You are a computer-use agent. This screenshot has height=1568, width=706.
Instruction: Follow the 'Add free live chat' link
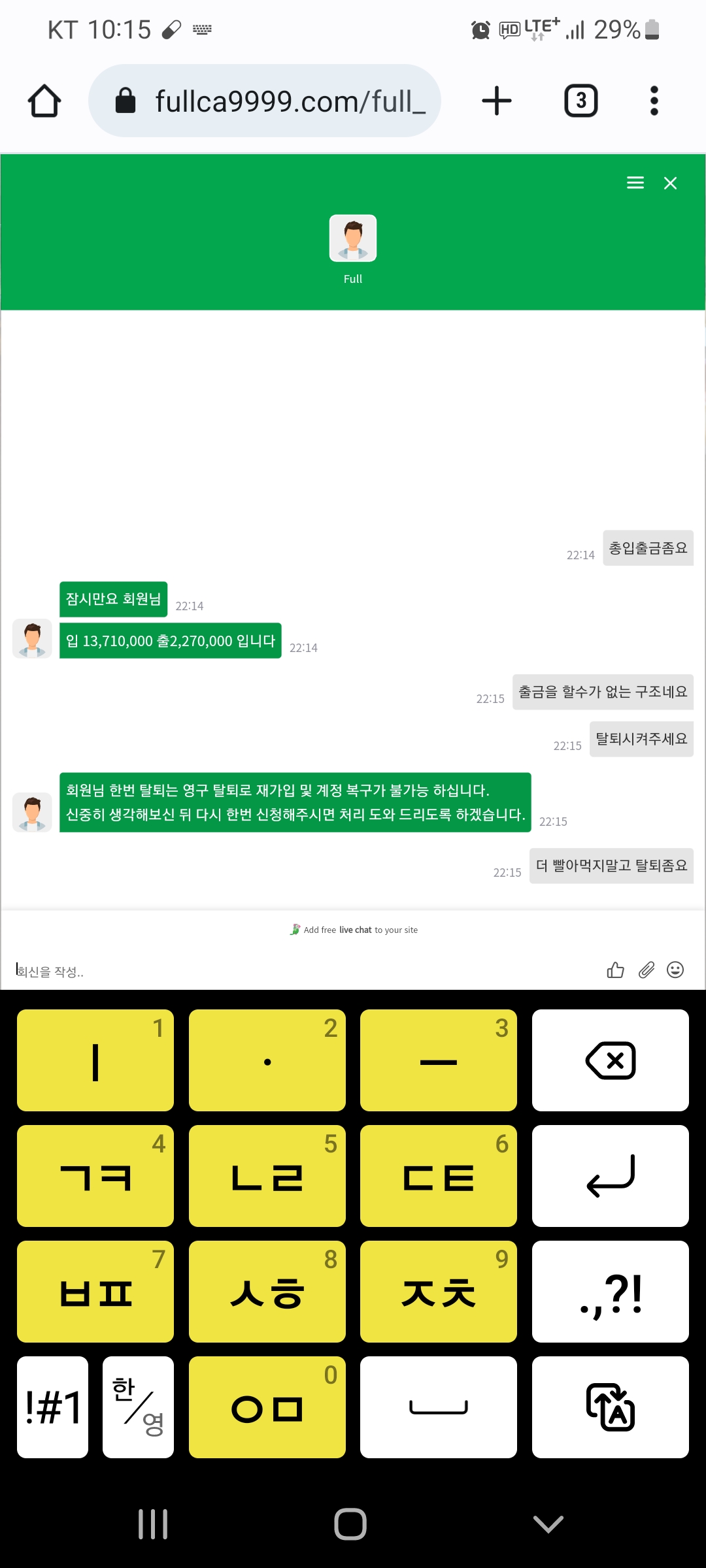tap(354, 930)
